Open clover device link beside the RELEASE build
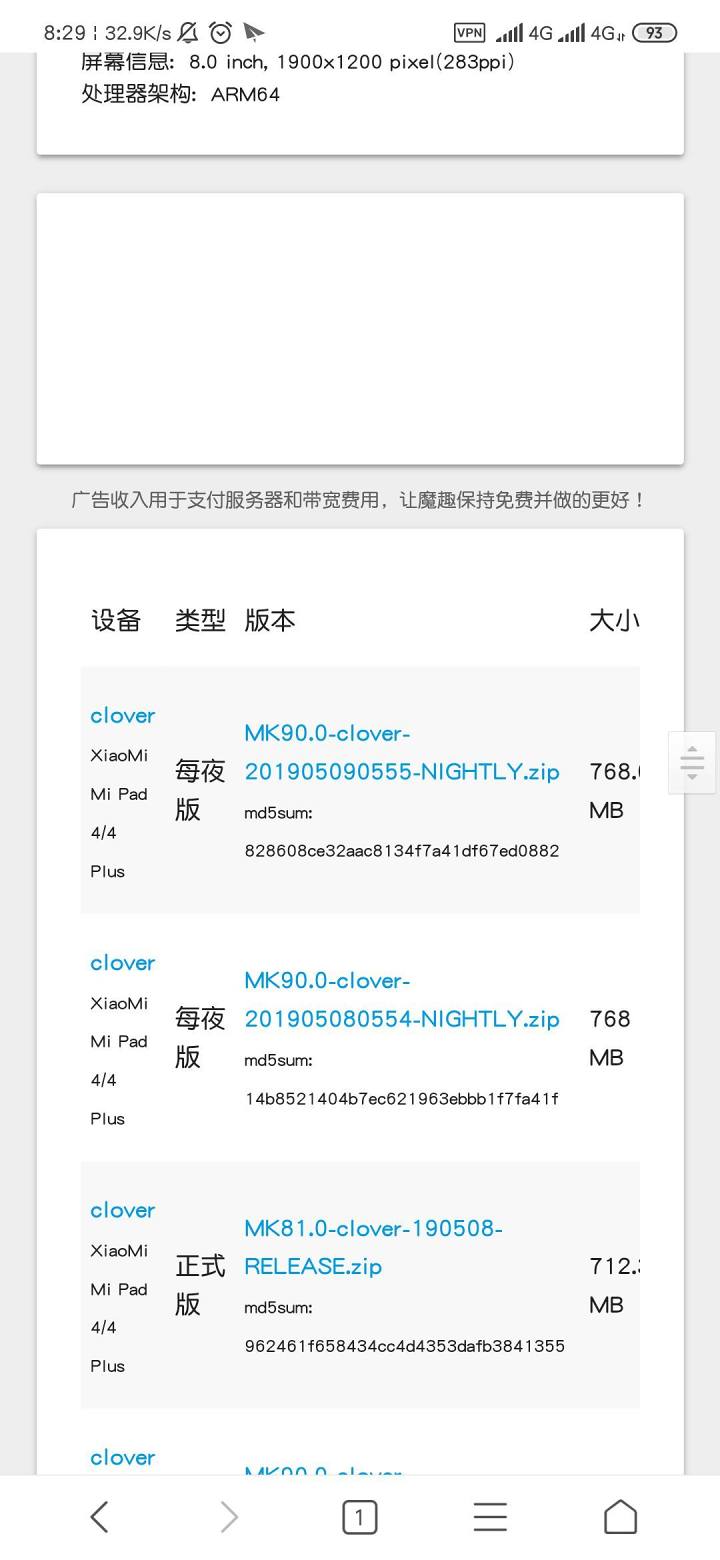Screen dimensions: 720x1560 pyautogui.click(x=122, y=1209)
